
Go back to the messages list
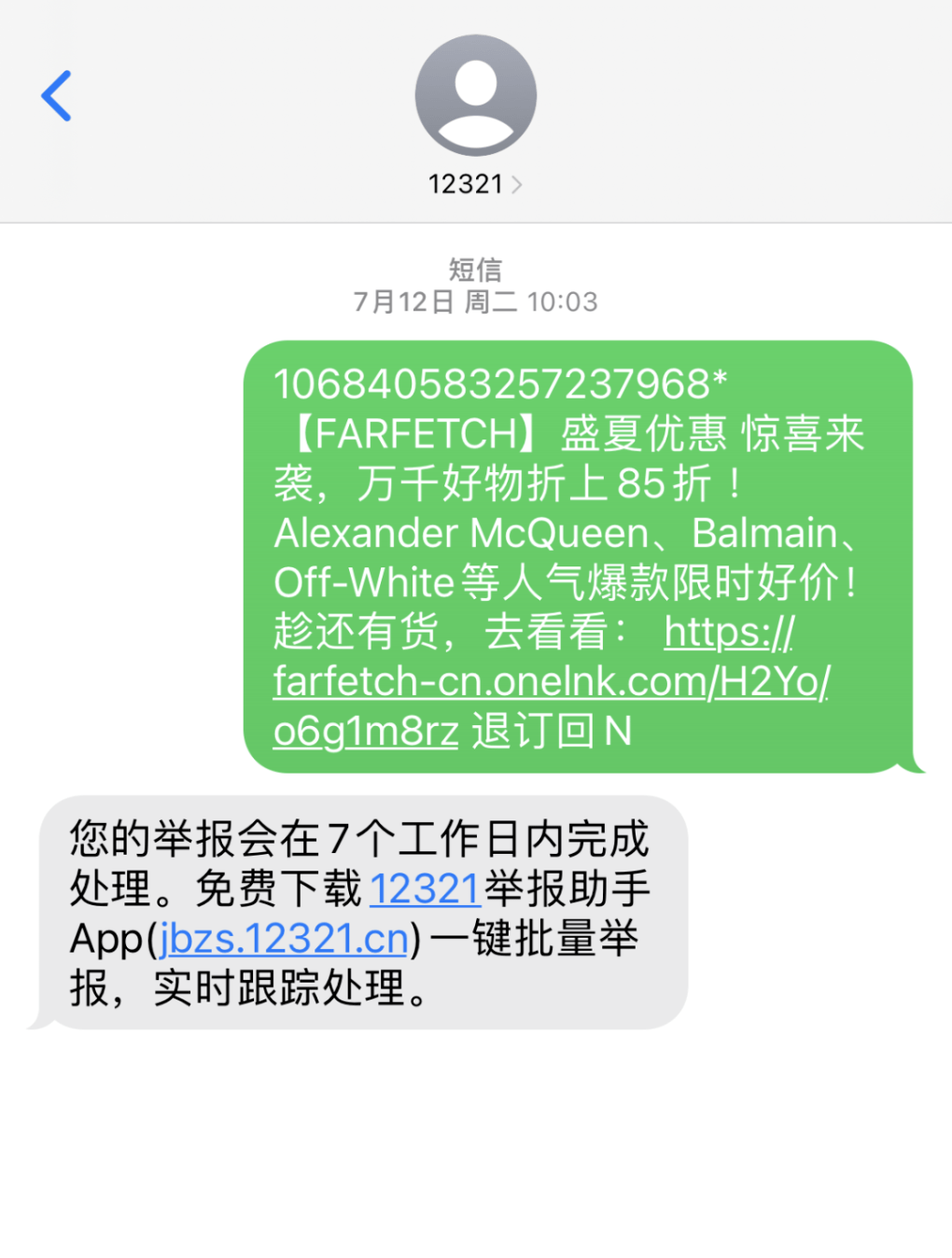pos(57,96)
